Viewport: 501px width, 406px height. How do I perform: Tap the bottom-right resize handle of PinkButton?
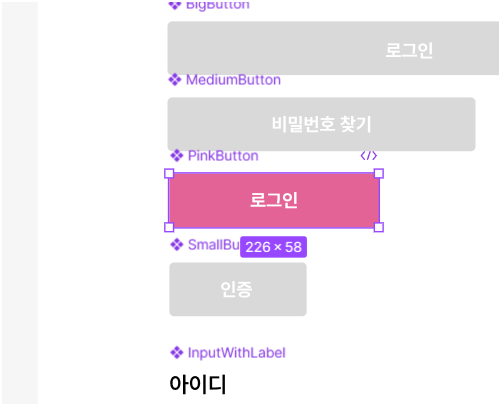(379, 227)
